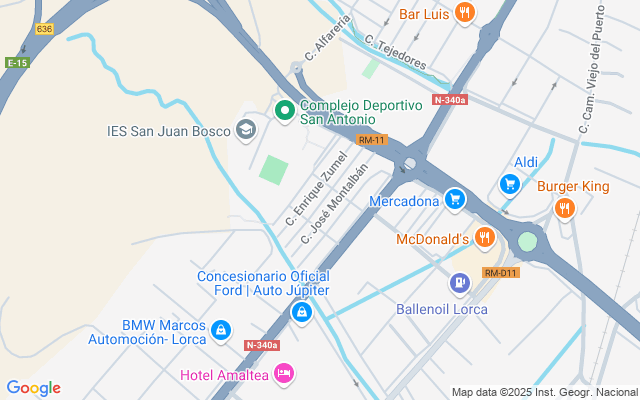The width and height of the screenshot is (640, 400).
Task: Select the Aldi supermarket pin
Action: (x=510, y=184)
